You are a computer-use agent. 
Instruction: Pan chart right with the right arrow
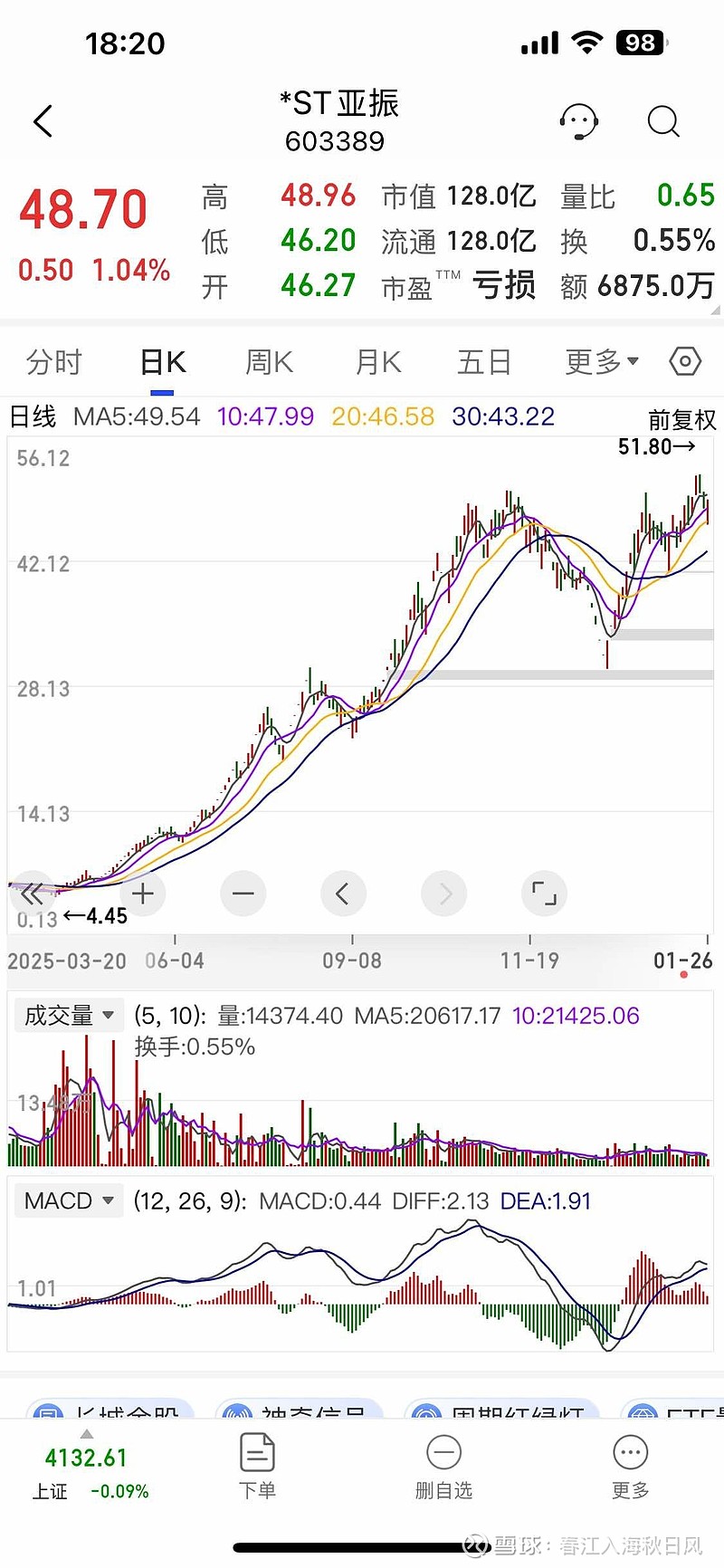(443, 894)
